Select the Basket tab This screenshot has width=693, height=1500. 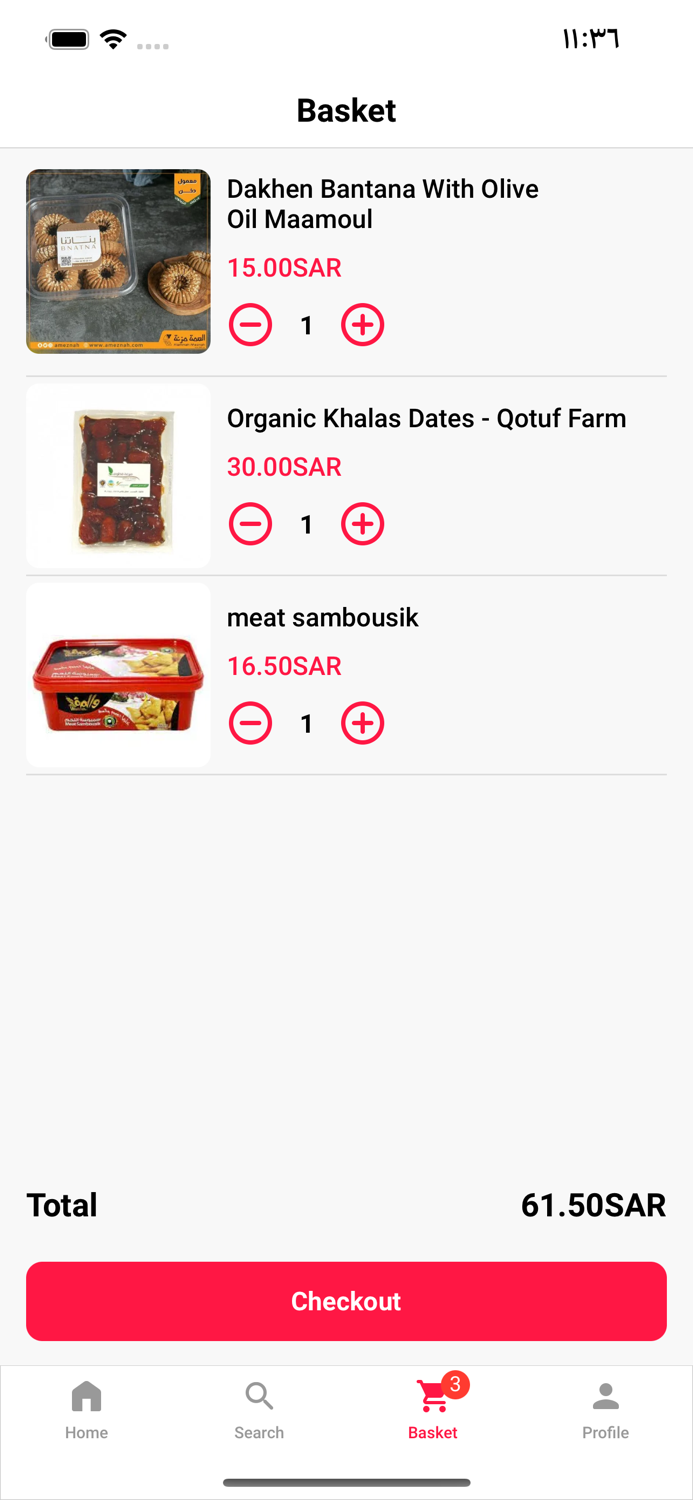[433, 1410]
